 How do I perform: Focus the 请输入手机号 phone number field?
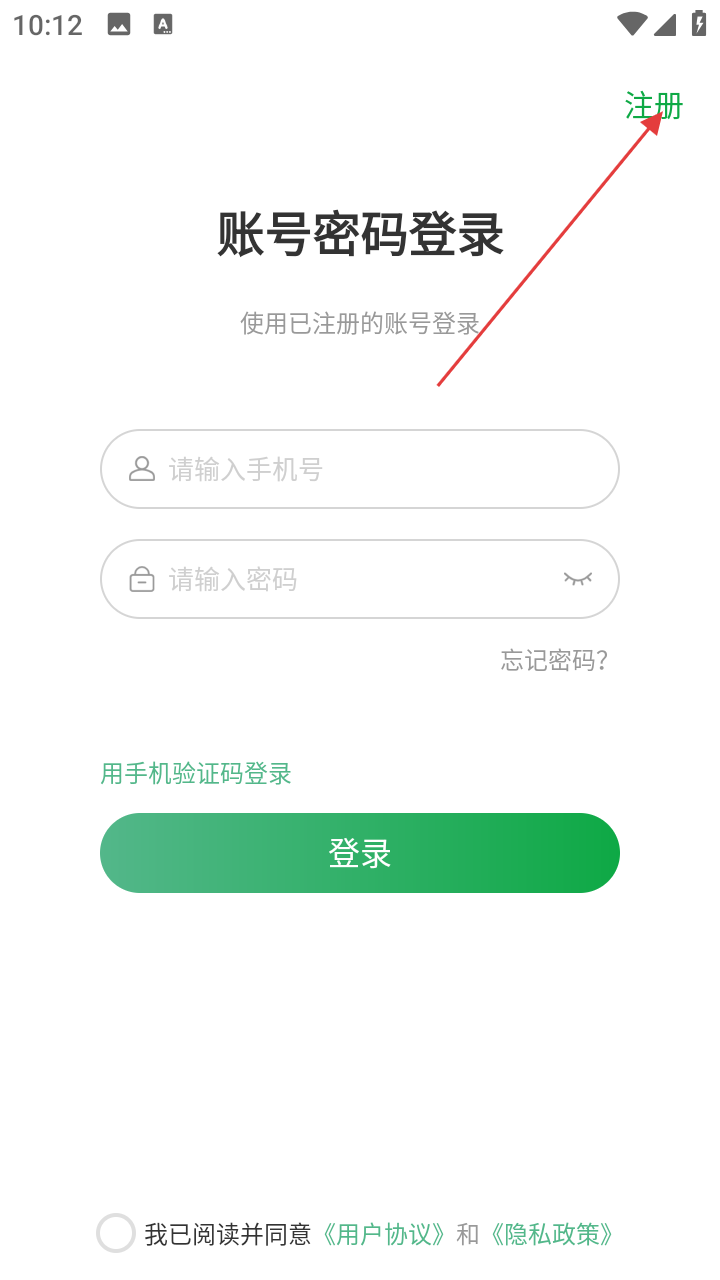tap(360, 469)
